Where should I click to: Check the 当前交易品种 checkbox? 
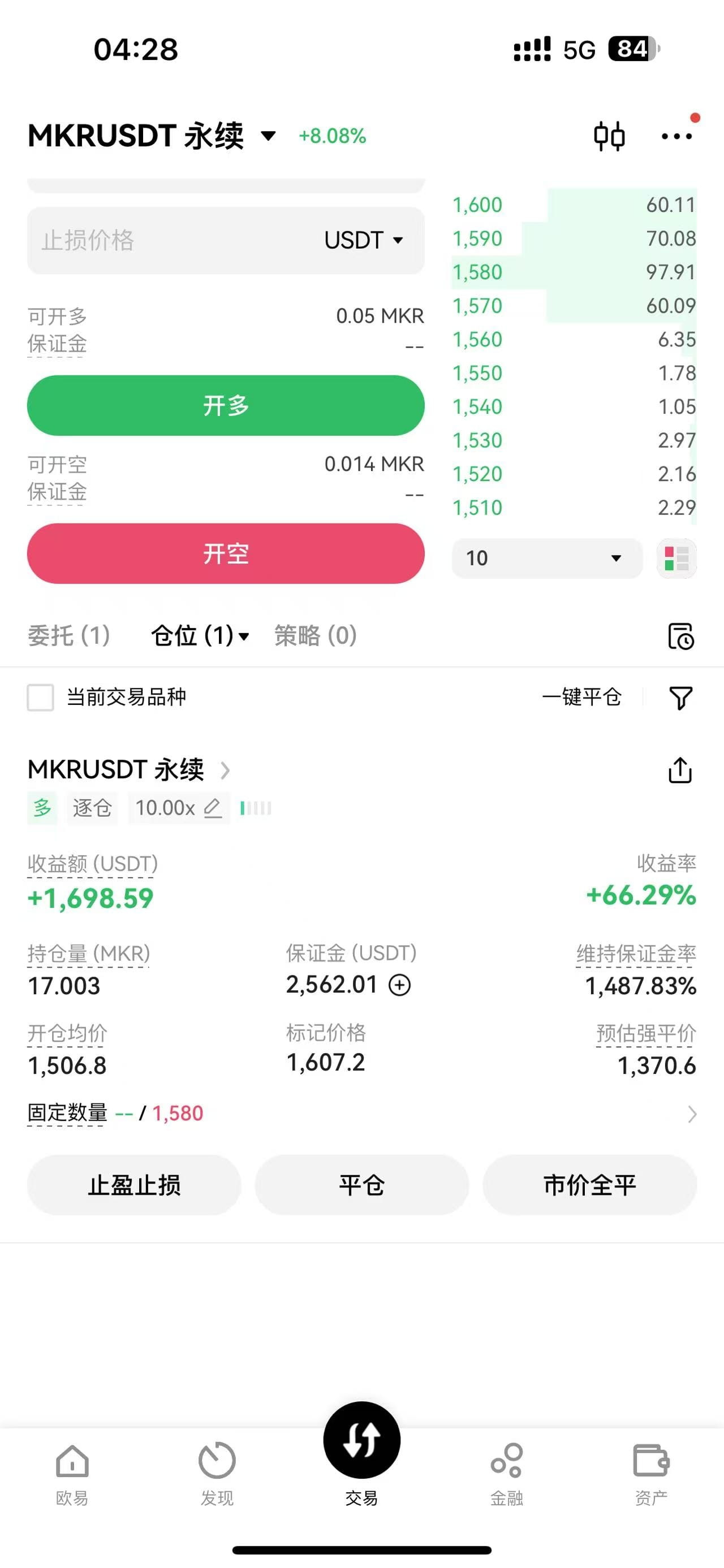41,697
